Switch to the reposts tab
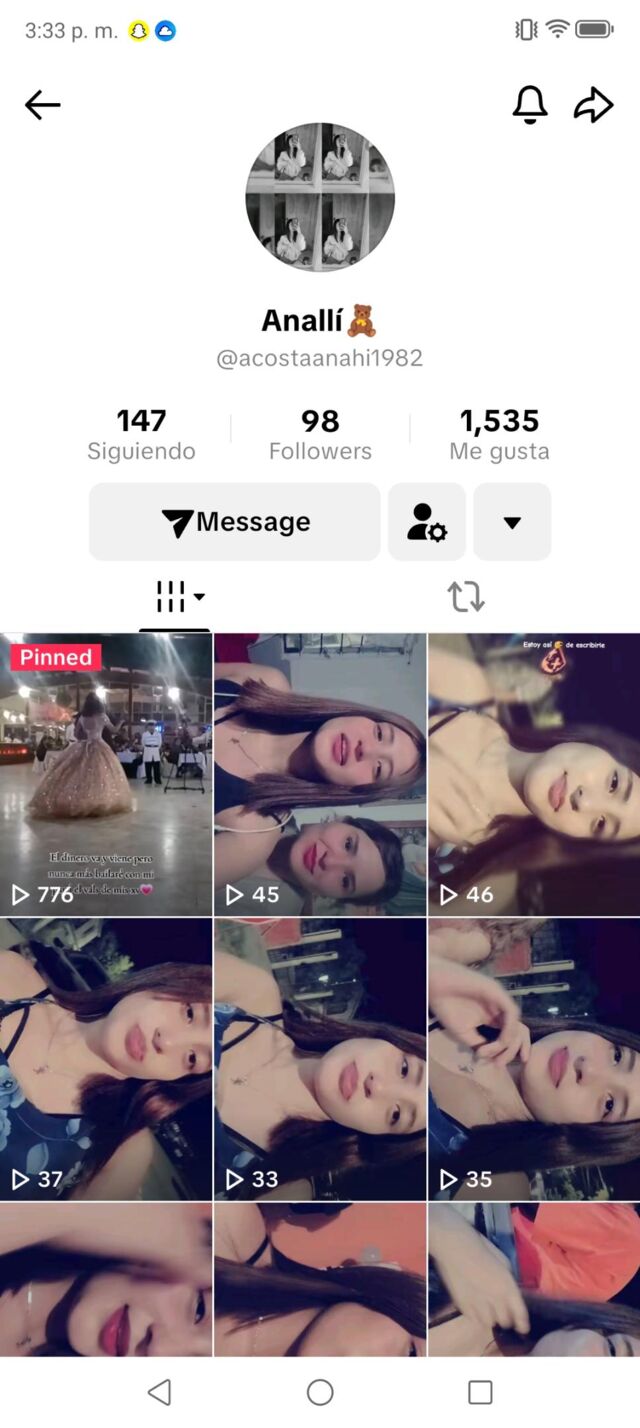Viewport: 640px width, 1428px height. [466, 598]
